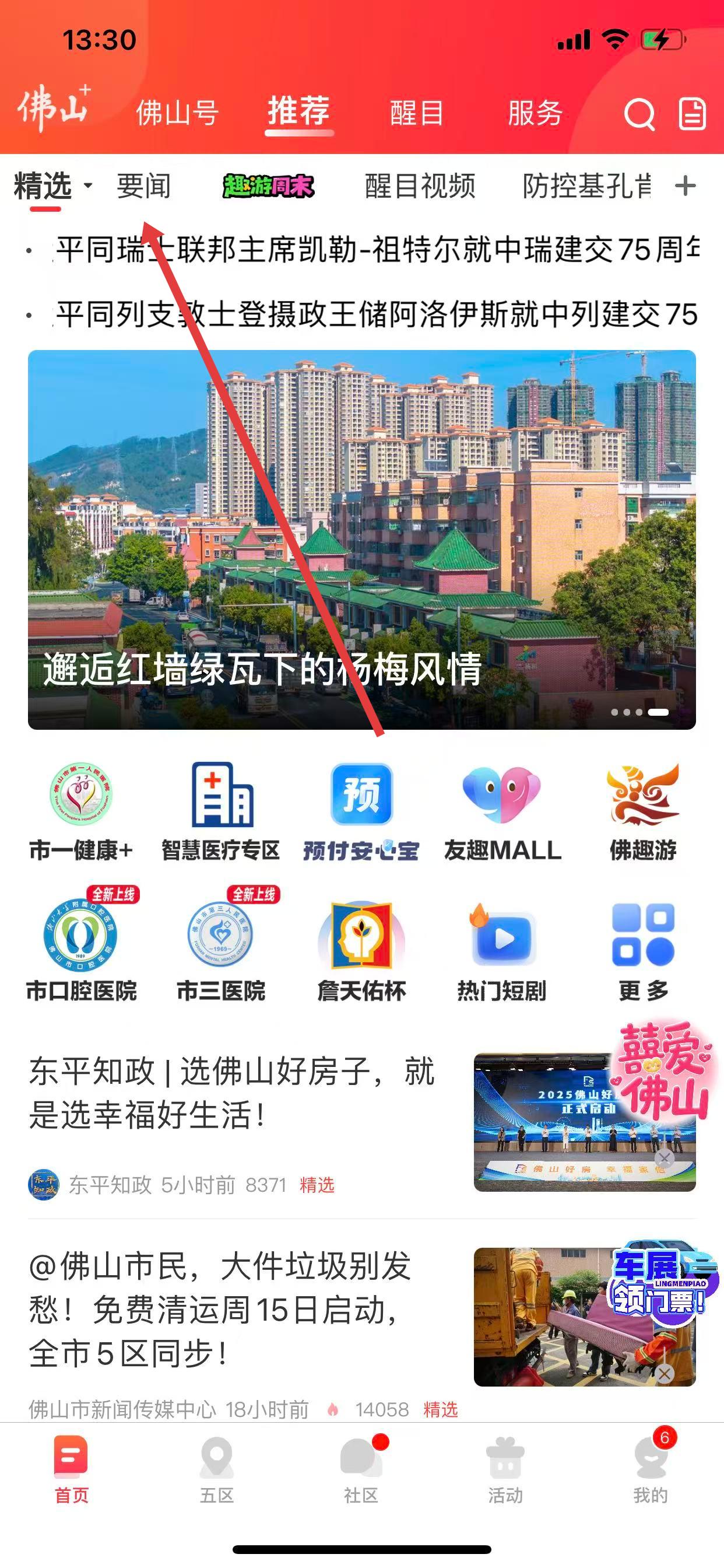Go to the 社区 tab

pyautogui.click(x=361, y=1468)
